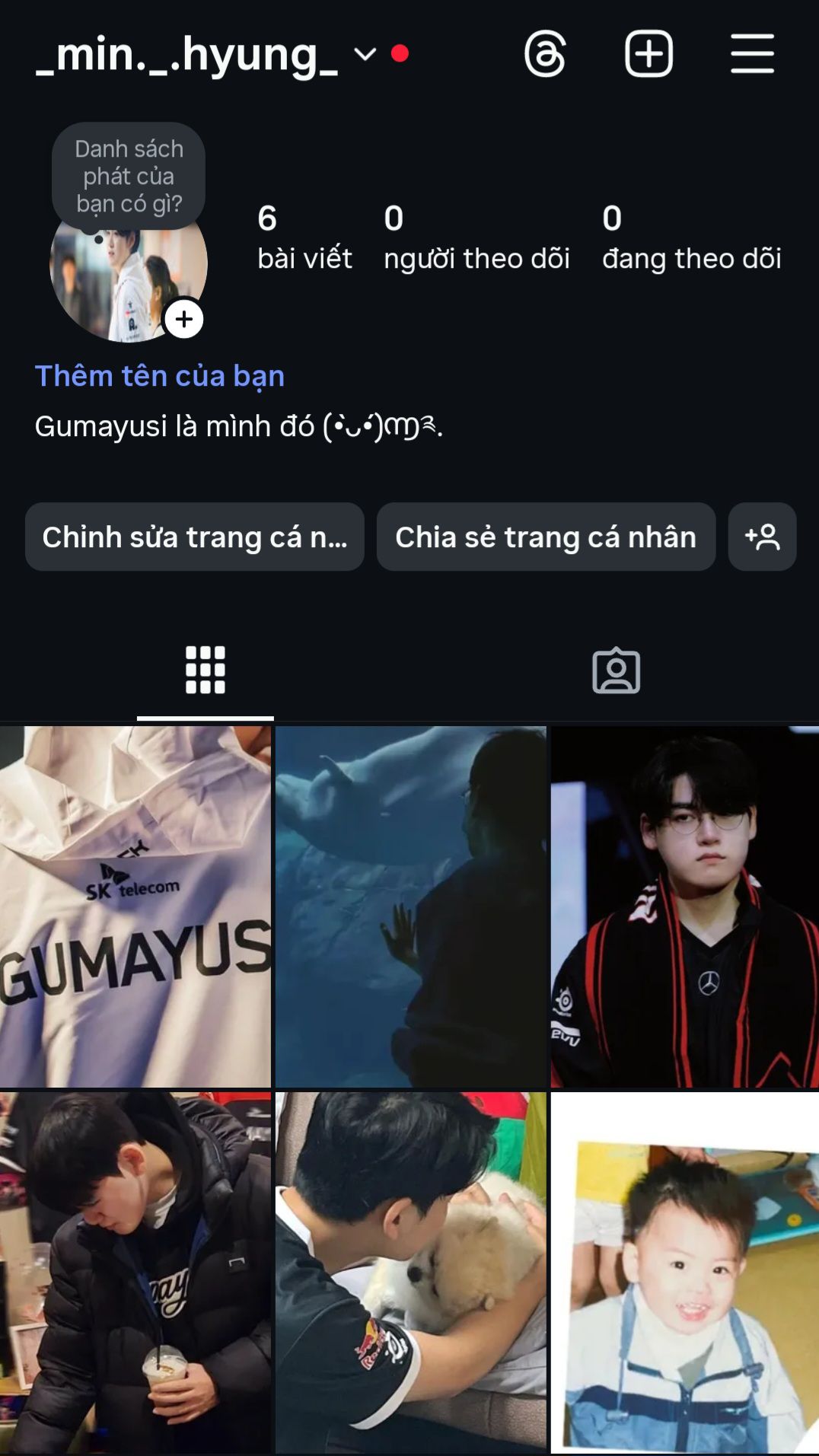
Task: Open the post of man wearing glasses
Action: (x=684, y=906)
